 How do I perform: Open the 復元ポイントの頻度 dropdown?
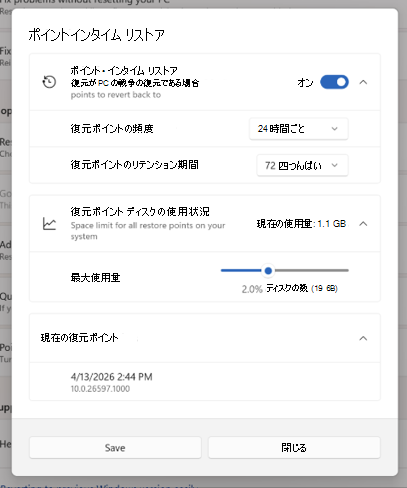click(298, 129)
